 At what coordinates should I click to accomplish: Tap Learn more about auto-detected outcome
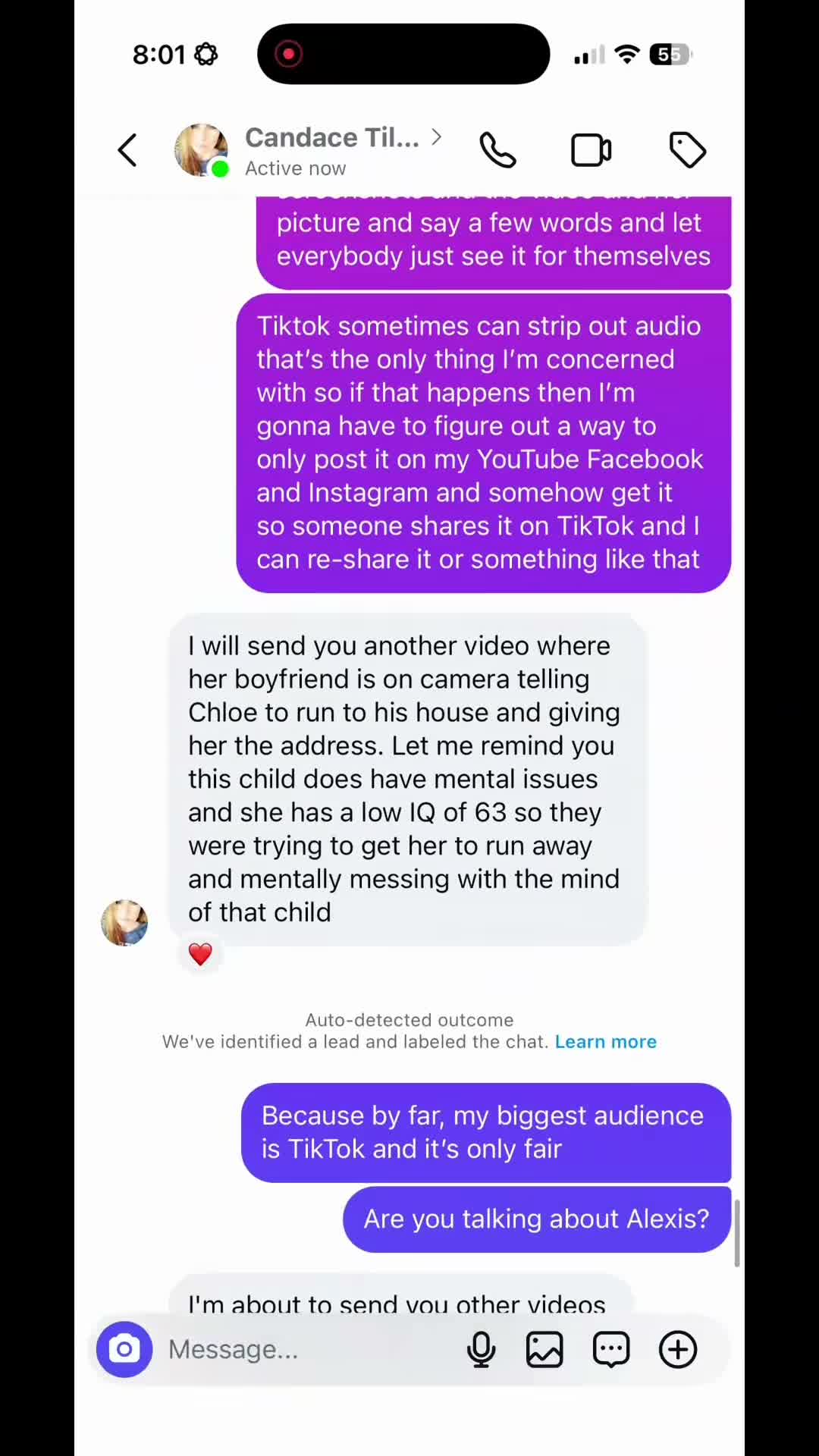pyautogui.click(x=605, y=1042)
